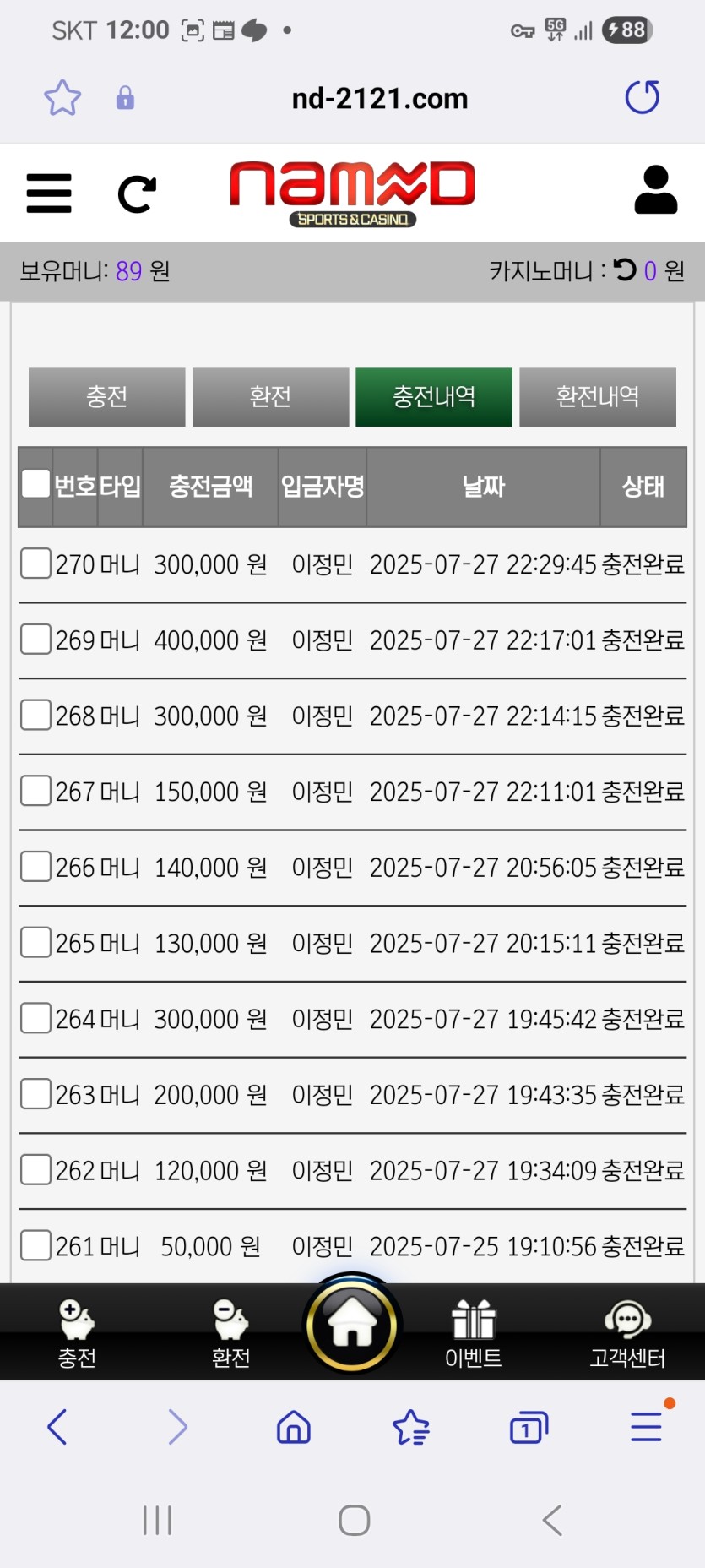This screenshot has height=1568, width=705.
Task: Switch to the 환전 tab
Action: point(270,397)
